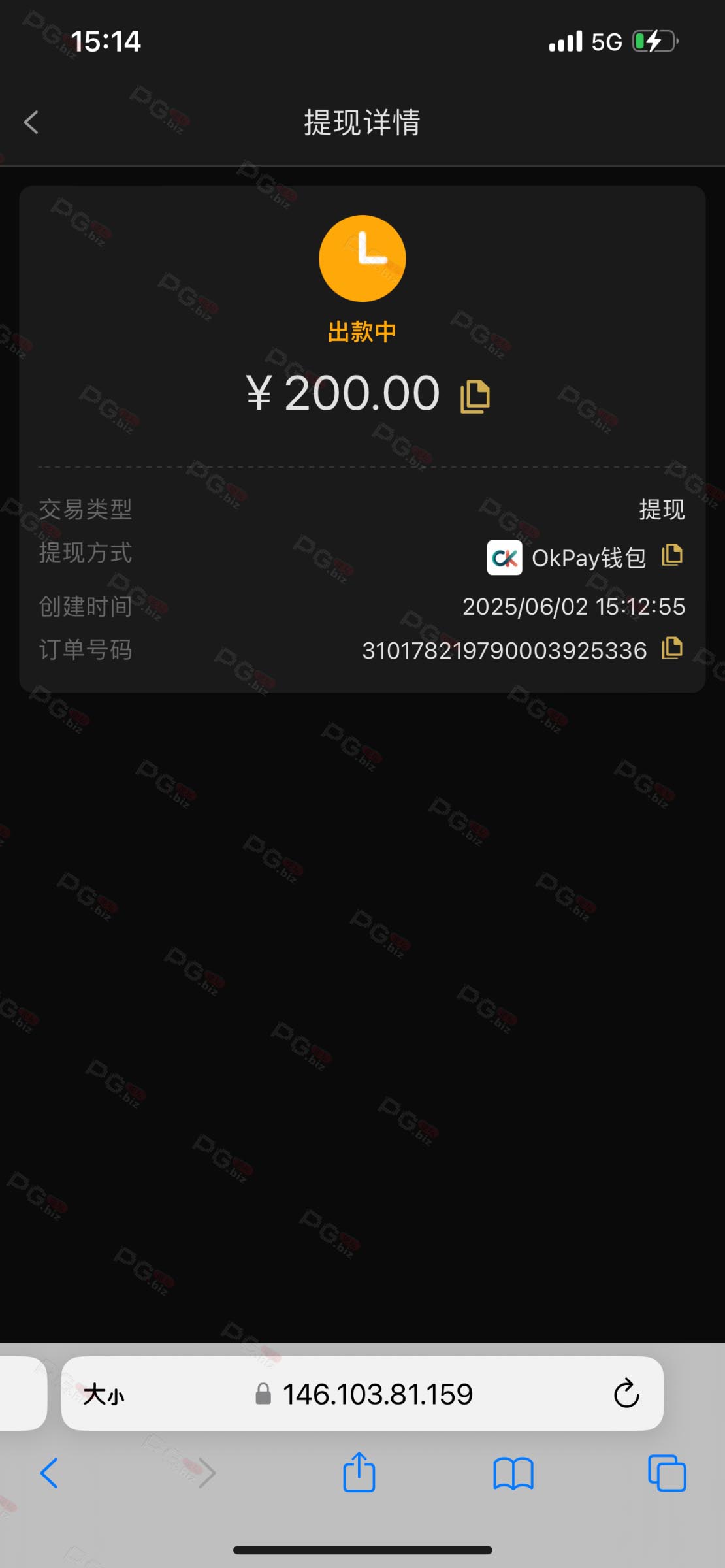
Task: Reload the current web page
Action: (626, 1394)
